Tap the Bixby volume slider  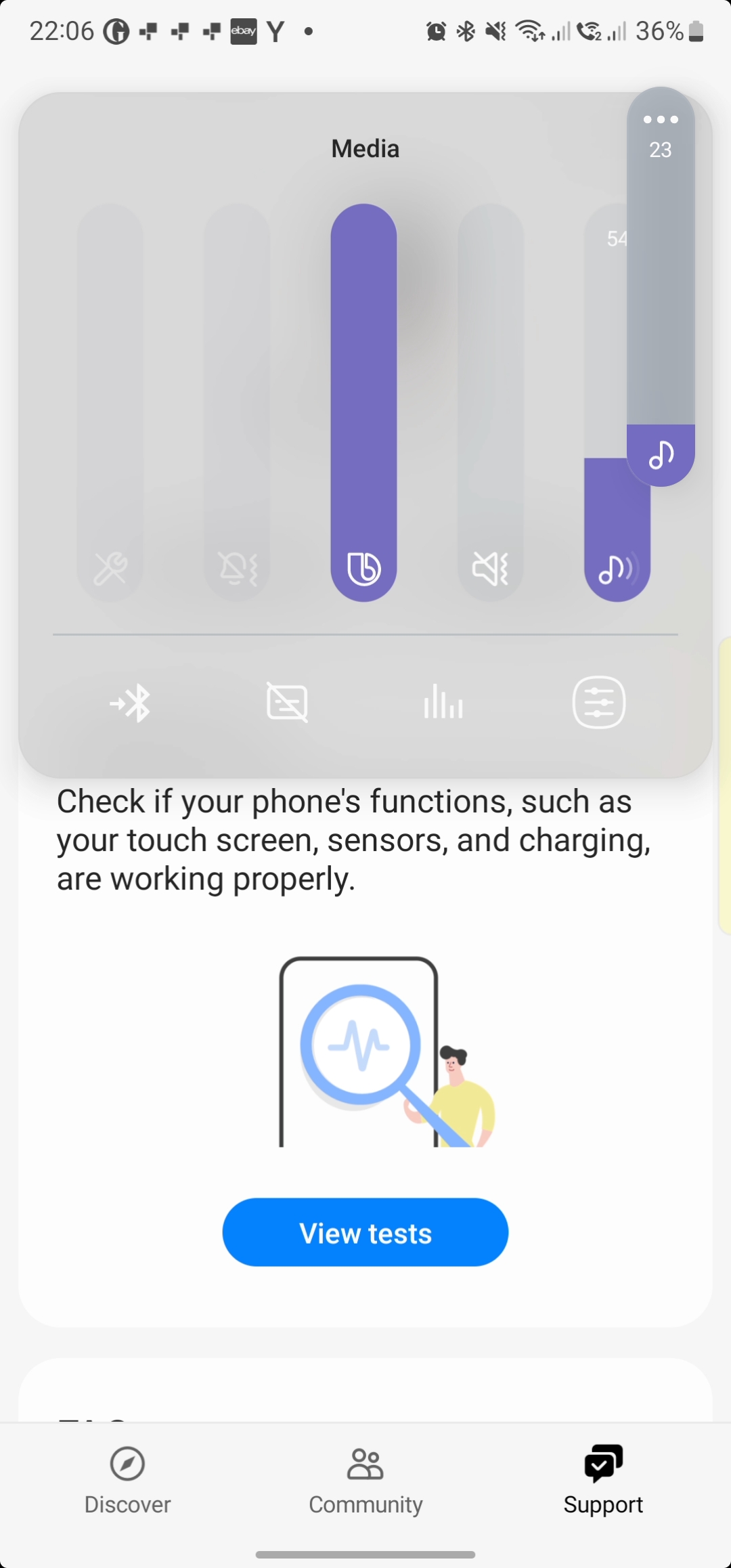point(363,402)
